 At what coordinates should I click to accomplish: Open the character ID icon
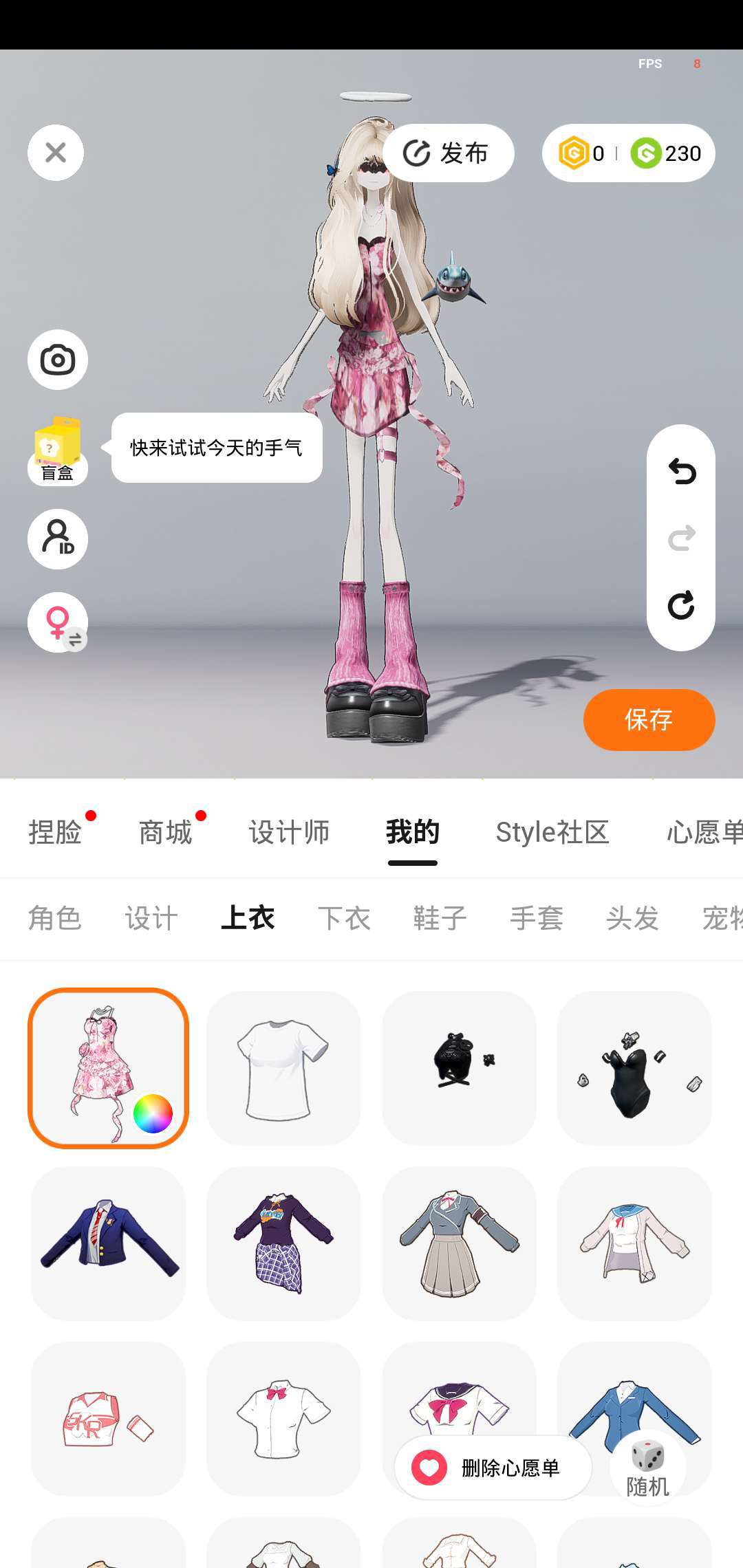[x=58, y=538]
